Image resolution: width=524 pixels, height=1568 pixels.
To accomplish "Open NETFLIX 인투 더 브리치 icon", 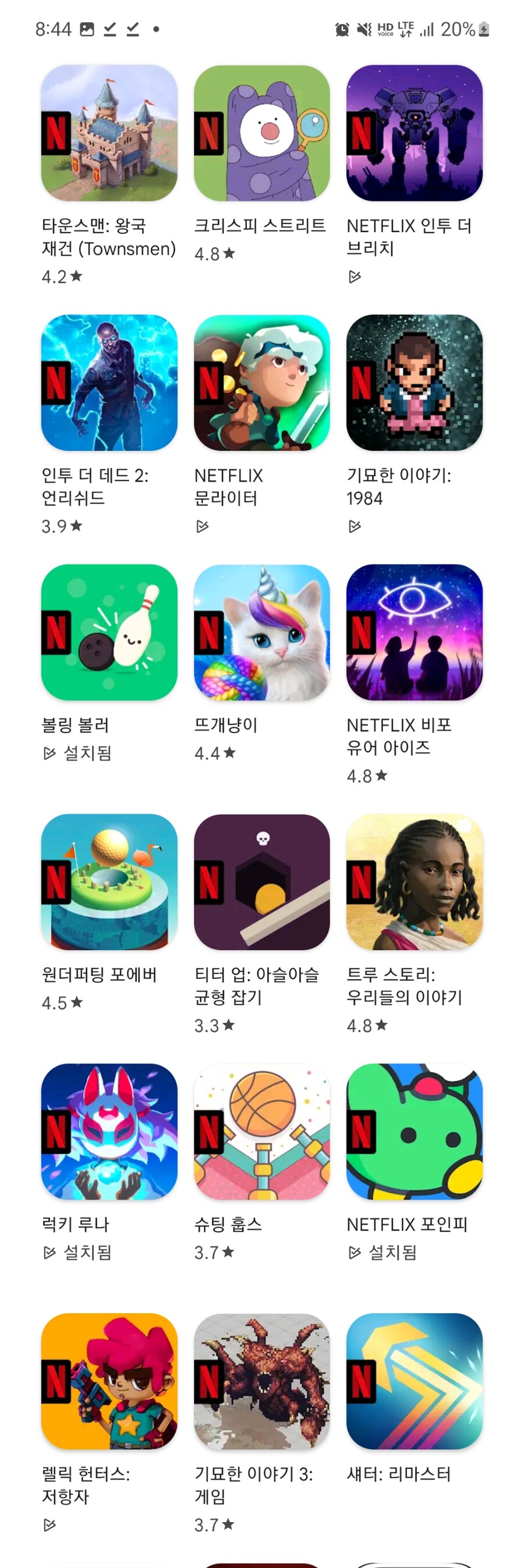I will click(415, 134).
